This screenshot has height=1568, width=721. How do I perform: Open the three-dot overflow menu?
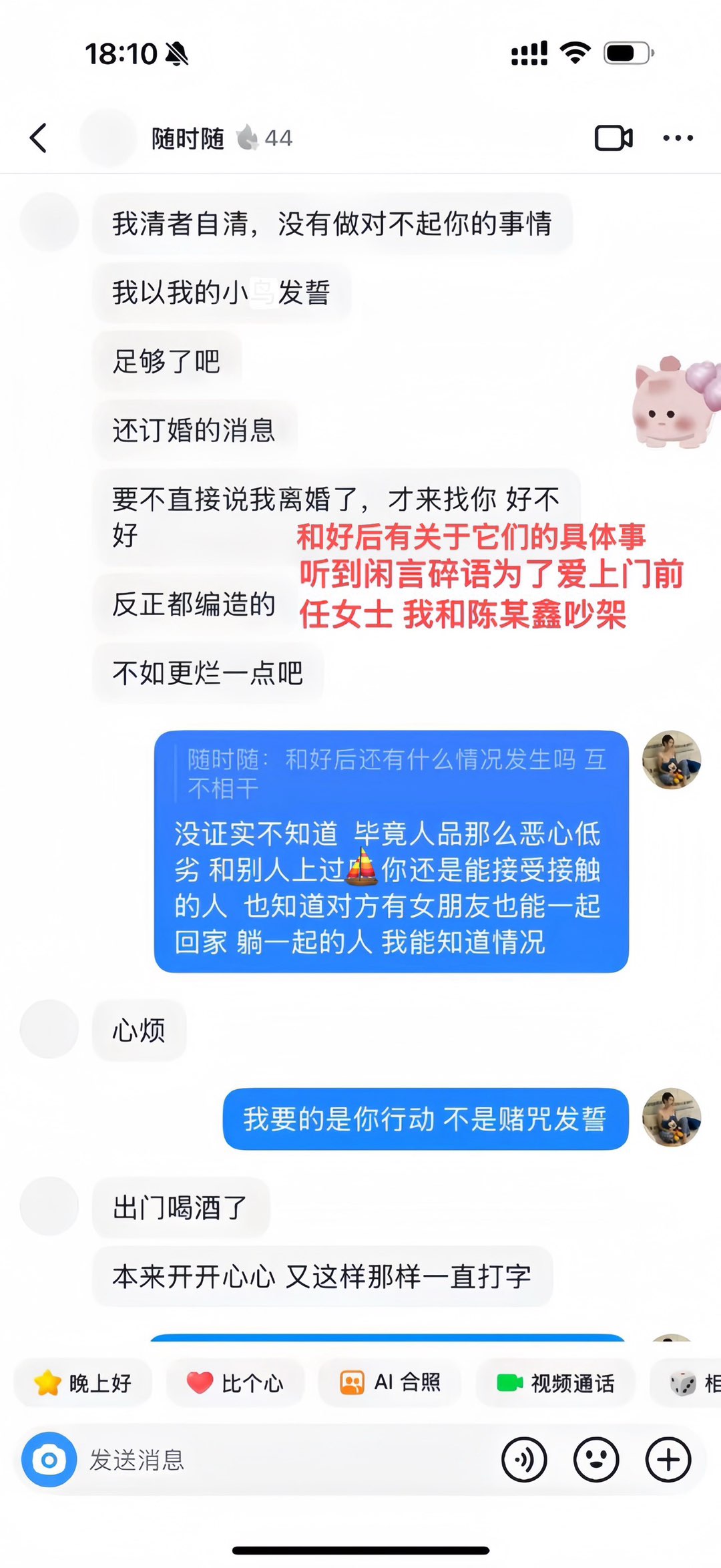[678, 138]
